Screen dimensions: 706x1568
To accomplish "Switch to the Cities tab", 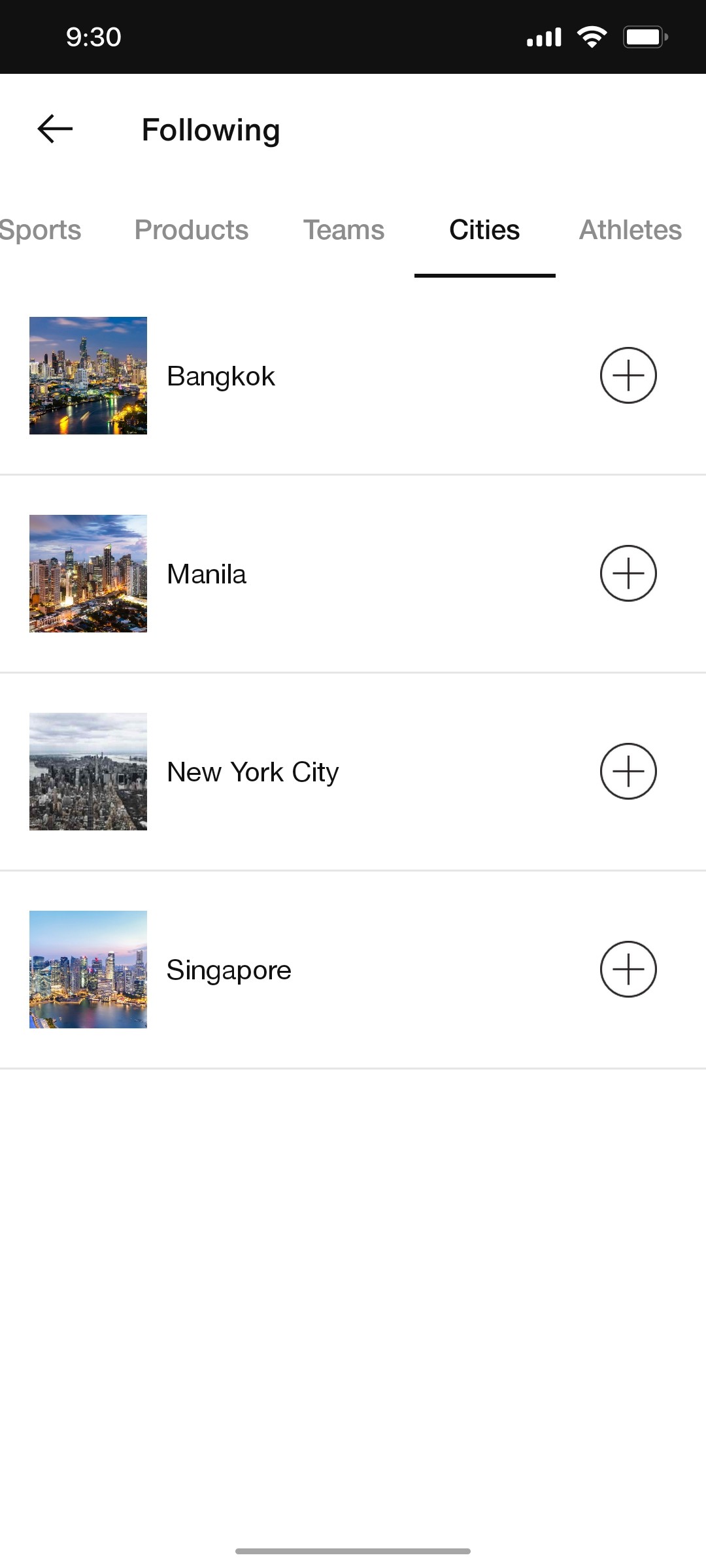I will pyautogui.click(x=484, y=230).
